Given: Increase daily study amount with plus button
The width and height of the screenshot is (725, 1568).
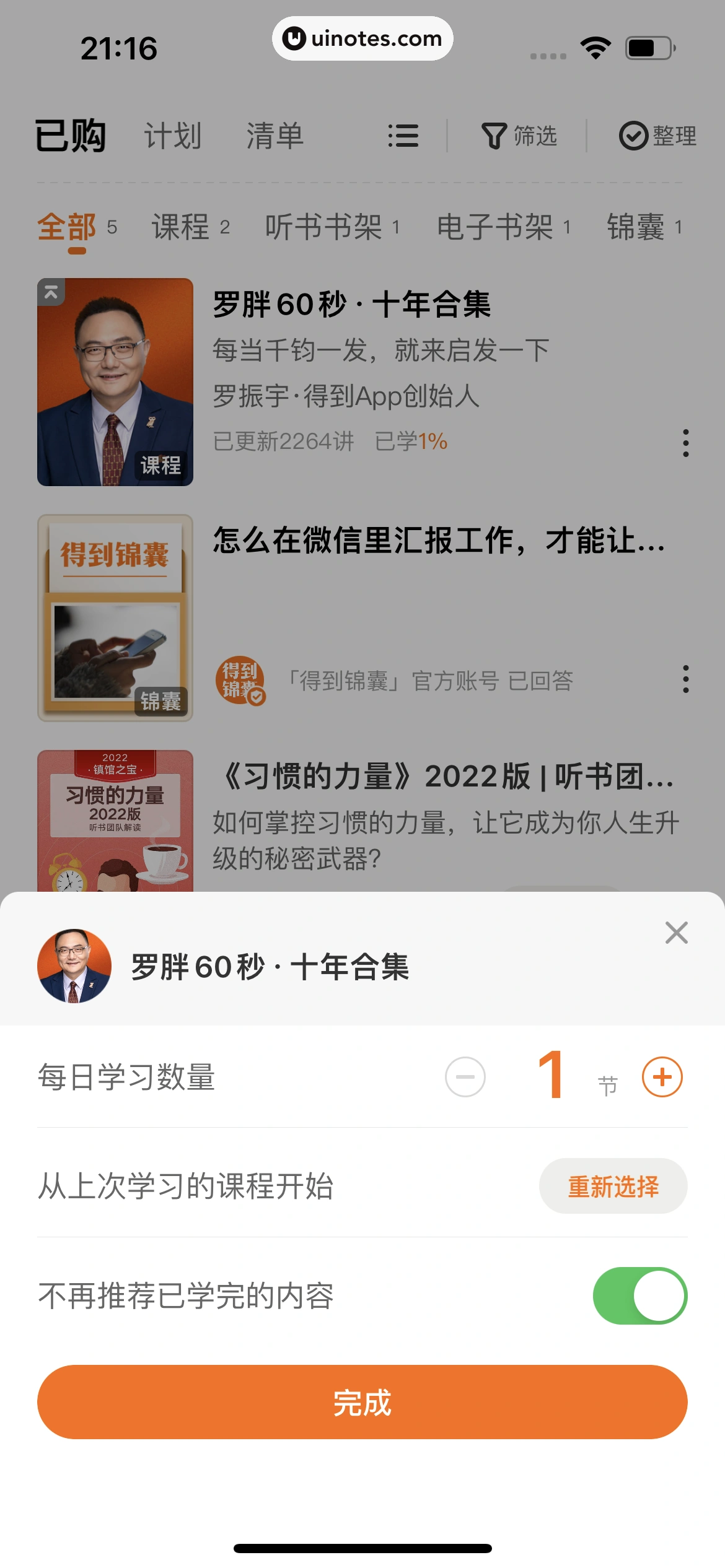Looking at the screenshot, I should (x=662, y=1078).
